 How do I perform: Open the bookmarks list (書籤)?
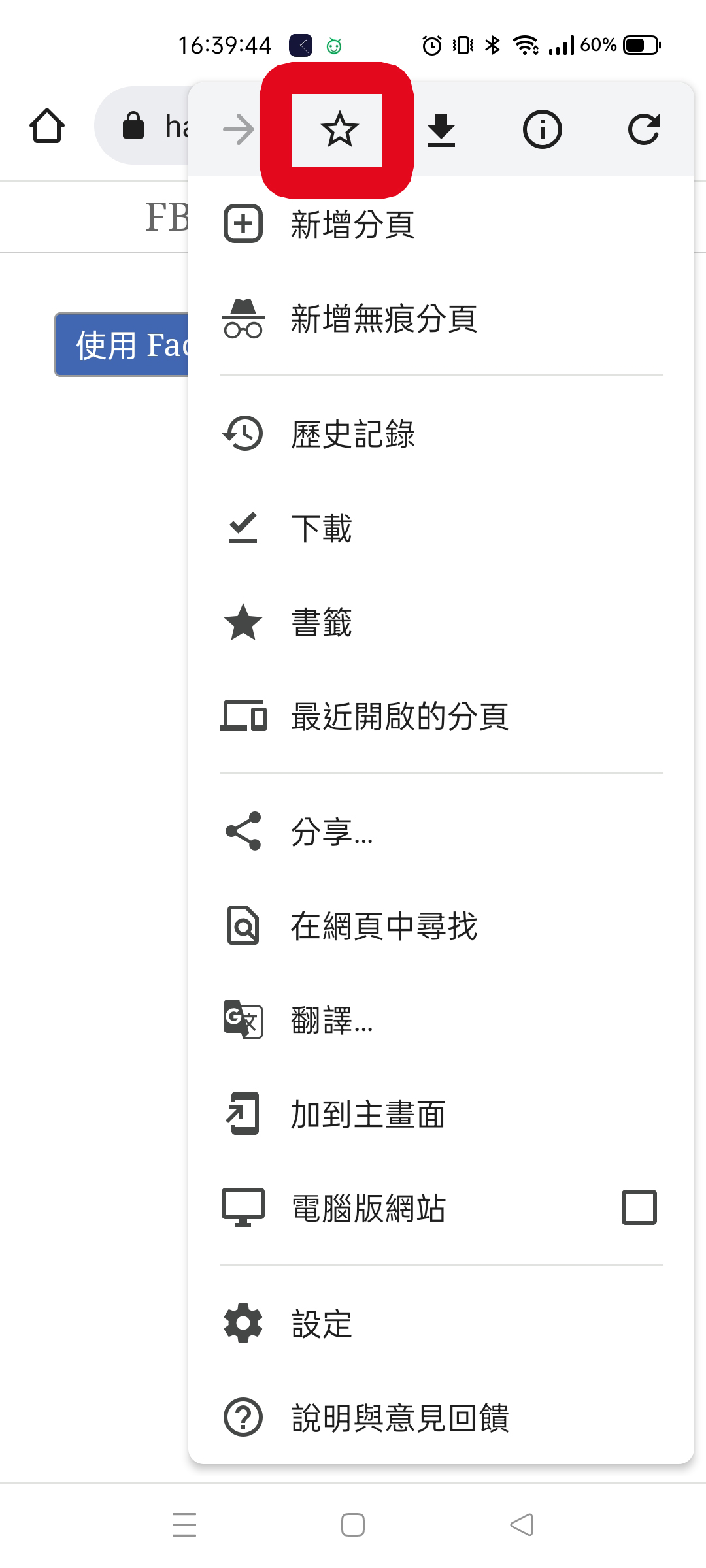click(x=441, y=622)
